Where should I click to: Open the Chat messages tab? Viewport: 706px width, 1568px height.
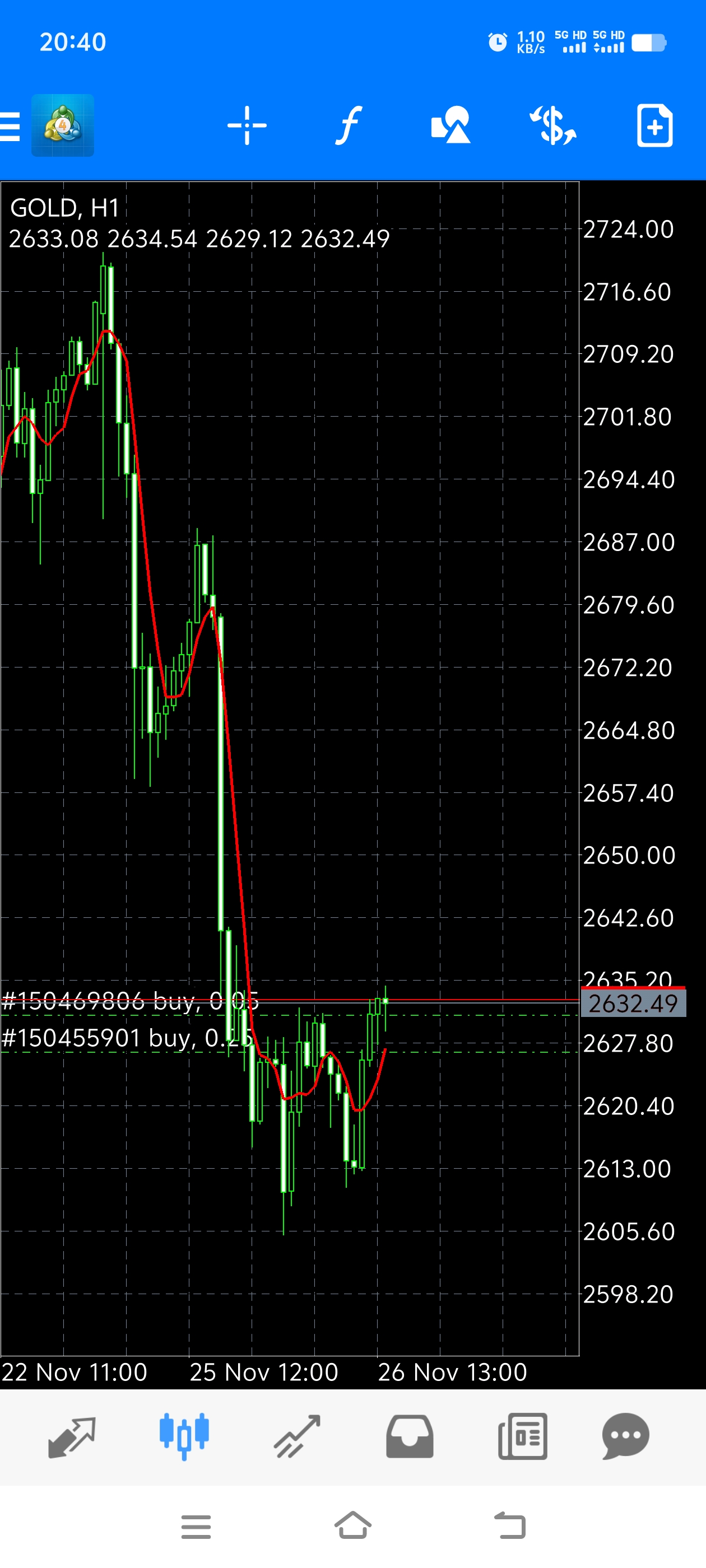coord(625,1436)
